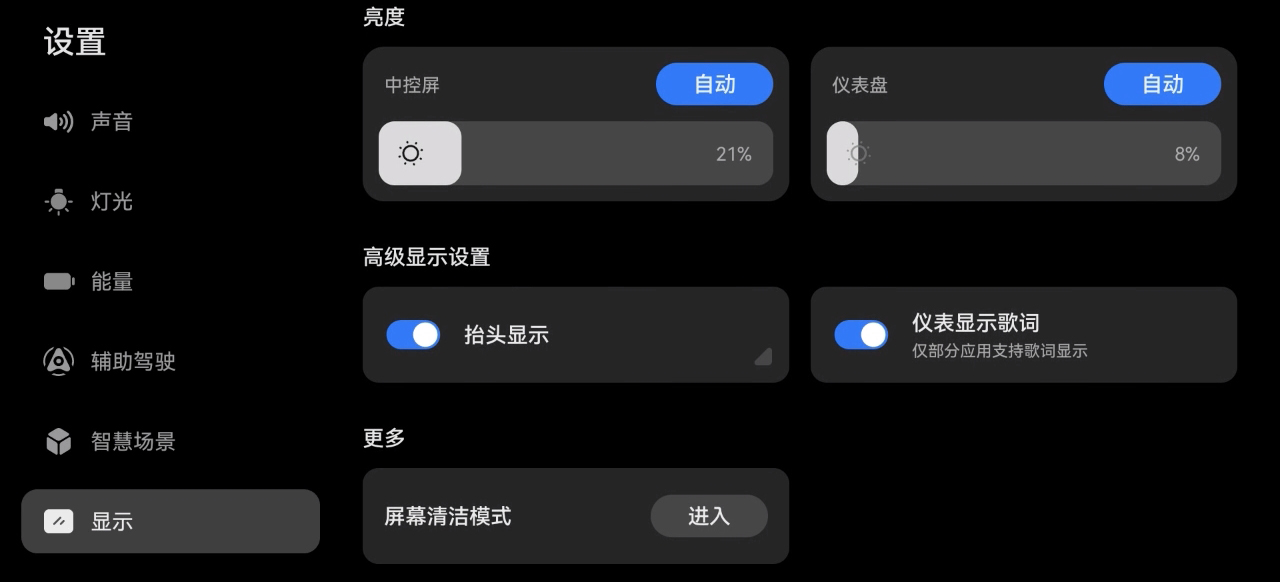
Task: Adjust the 仪表盘 brightness slider
Action: click(x=1023, y=154)
